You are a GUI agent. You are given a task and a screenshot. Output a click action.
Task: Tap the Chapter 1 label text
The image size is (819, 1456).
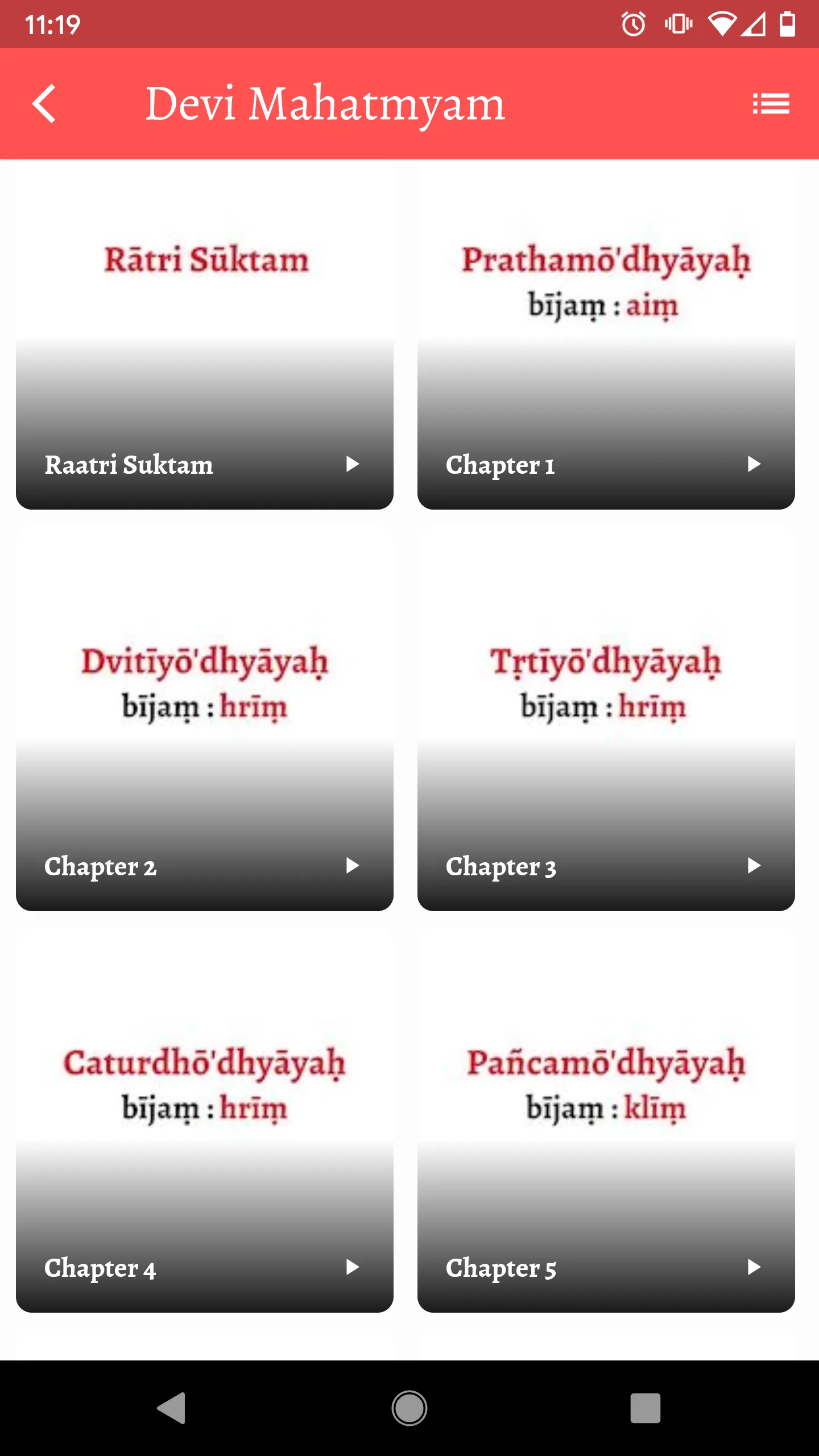(x=499, y=465)
